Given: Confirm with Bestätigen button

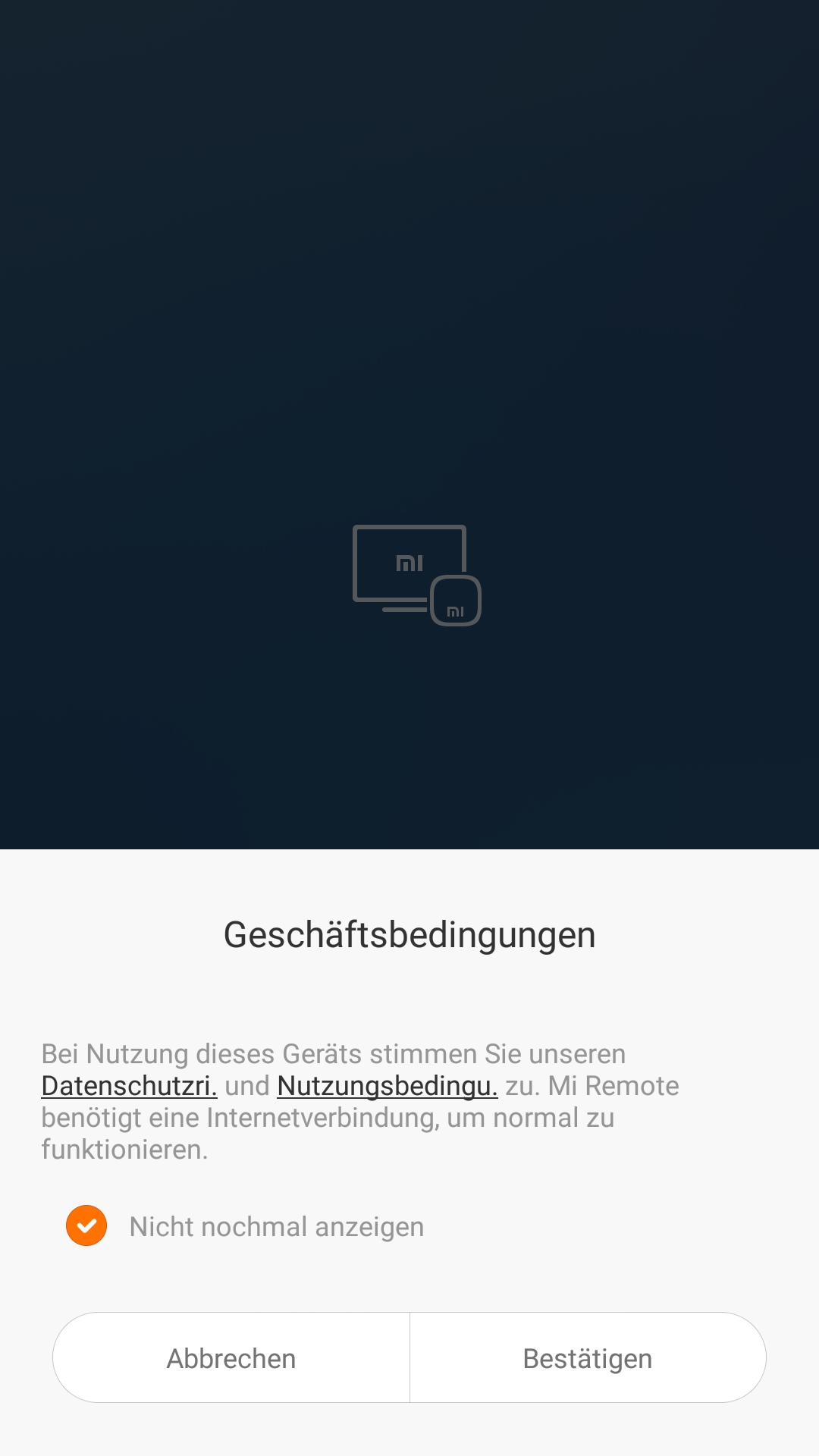Looking at the screenshot, I should pyautogui.click(x=588, y=1358).
